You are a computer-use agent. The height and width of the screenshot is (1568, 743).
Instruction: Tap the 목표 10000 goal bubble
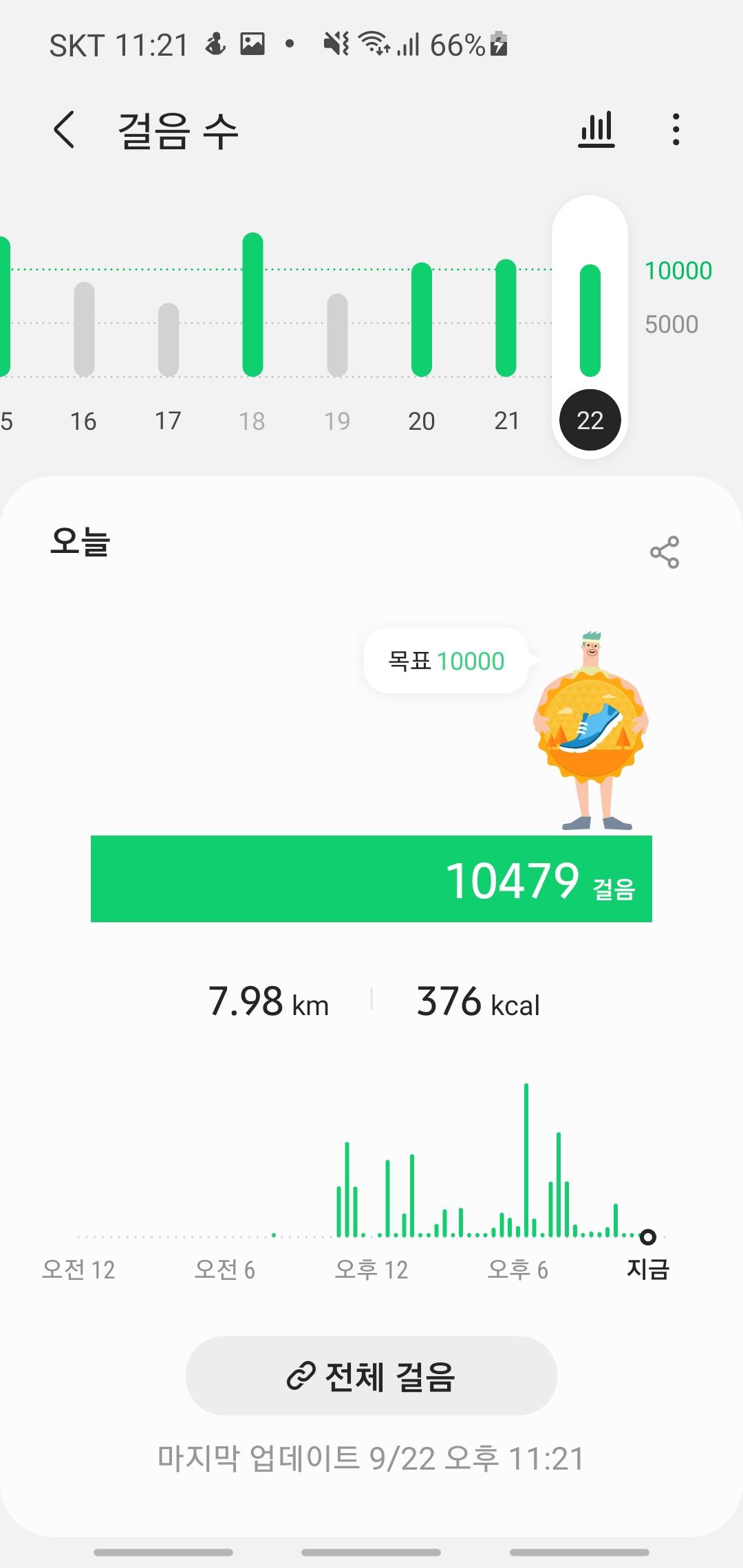point(446,661)
